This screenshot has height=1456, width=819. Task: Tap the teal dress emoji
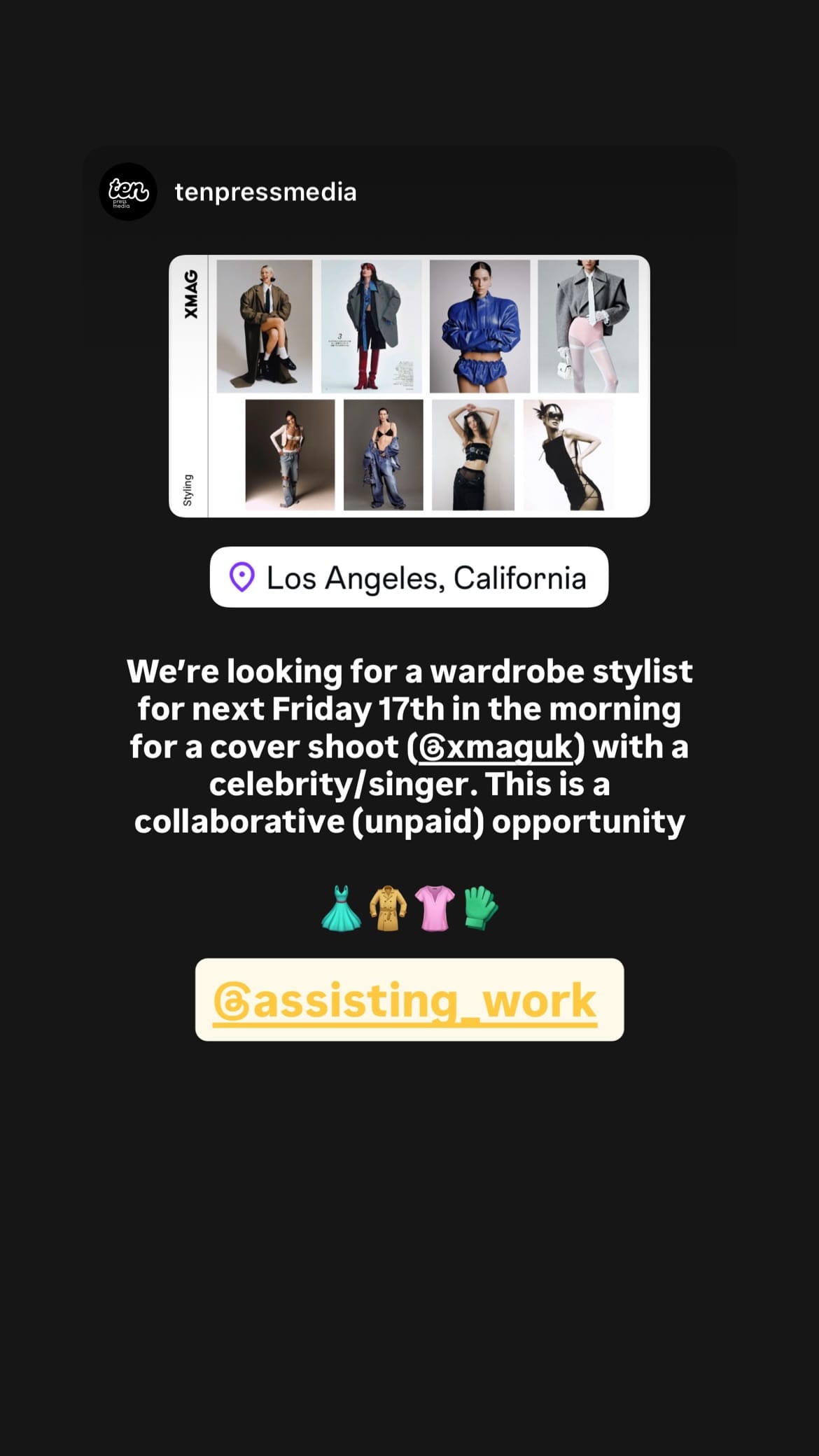tap(342, 907)
